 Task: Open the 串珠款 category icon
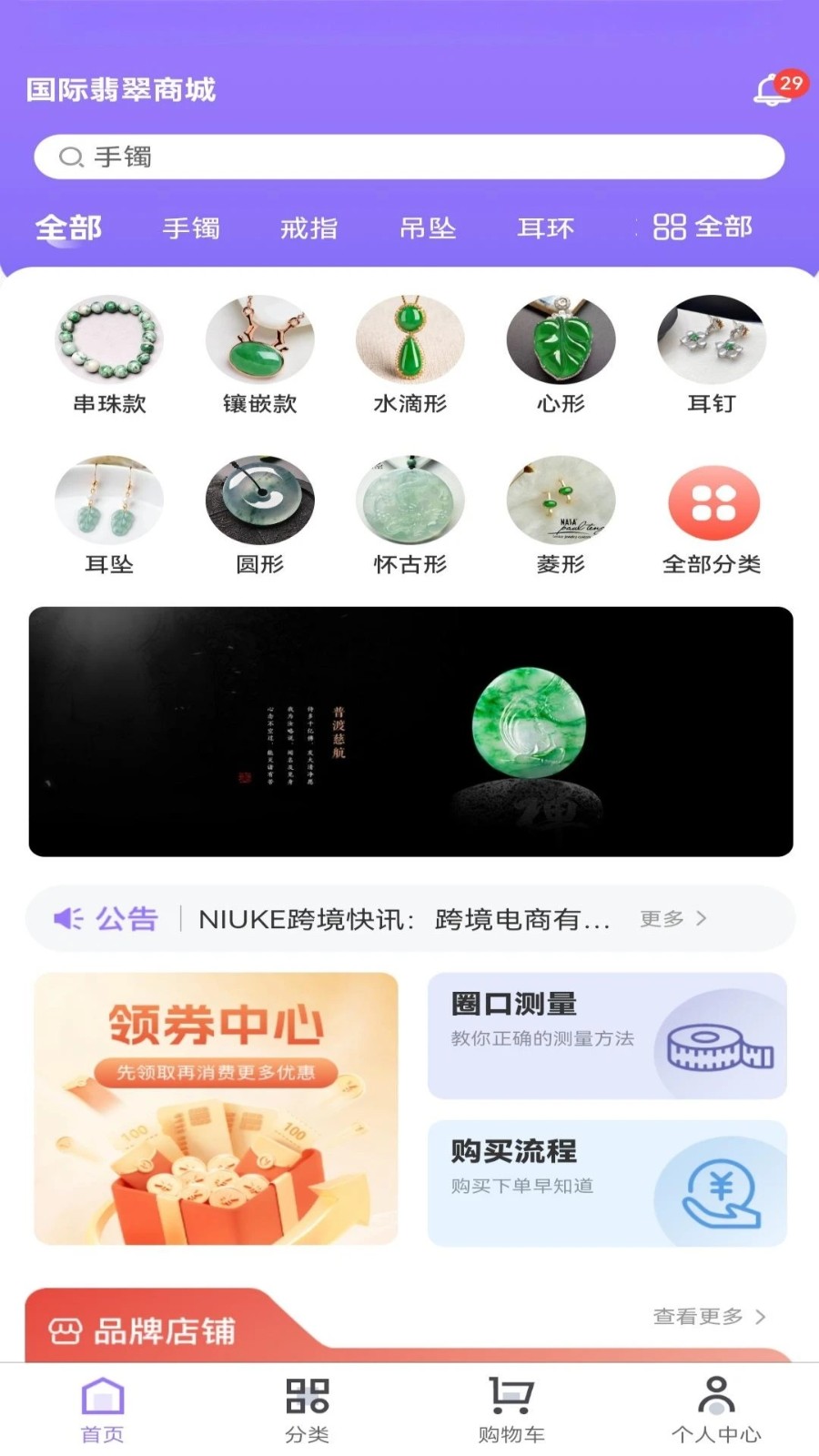(108, 341)
